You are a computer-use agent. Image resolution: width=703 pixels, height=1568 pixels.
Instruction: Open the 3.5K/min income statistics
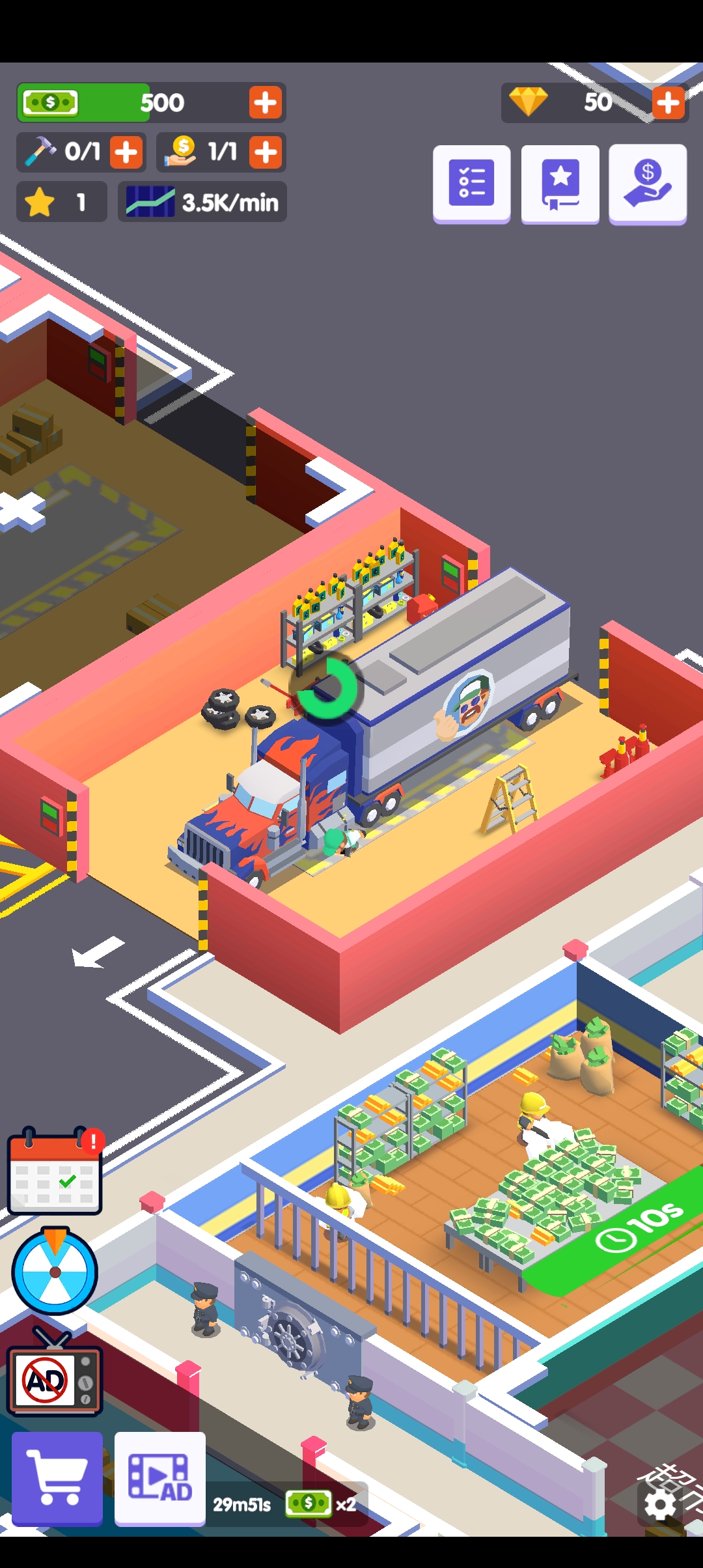point(202,202)
